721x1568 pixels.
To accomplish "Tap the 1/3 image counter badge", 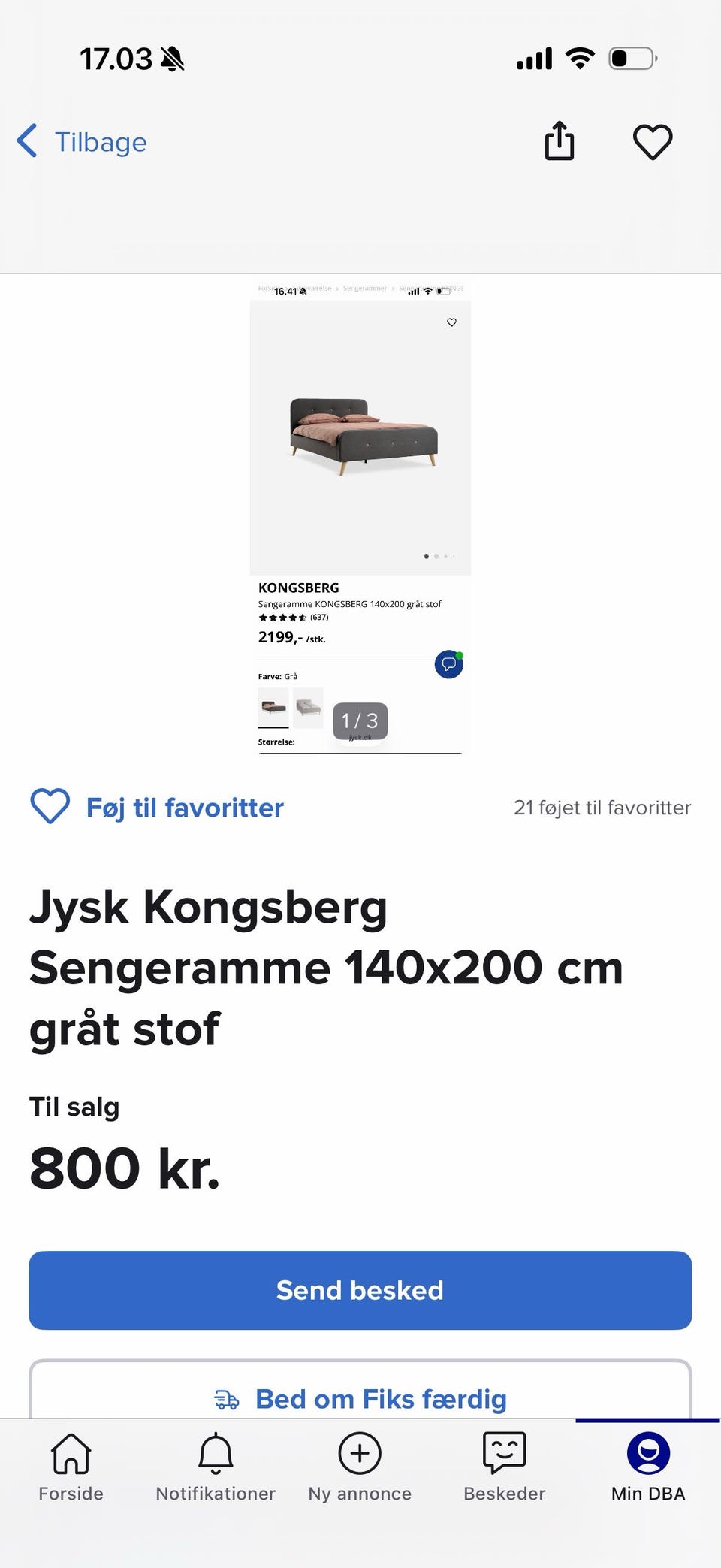I will click(x=359, y=721).
